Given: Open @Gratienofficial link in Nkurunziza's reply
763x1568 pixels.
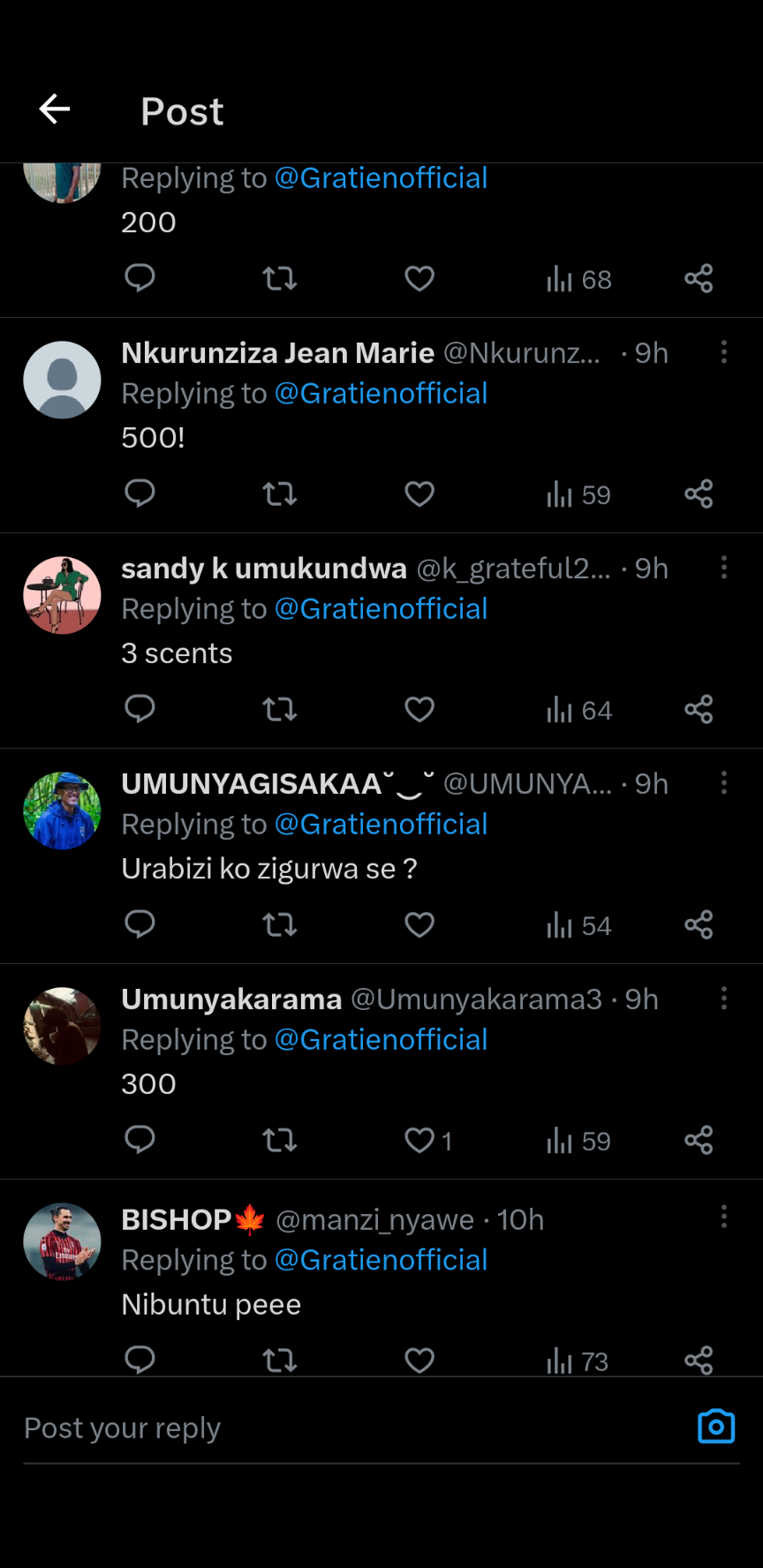Looking at the screenshot, I should pyautogui.click(x=381, y=394).
